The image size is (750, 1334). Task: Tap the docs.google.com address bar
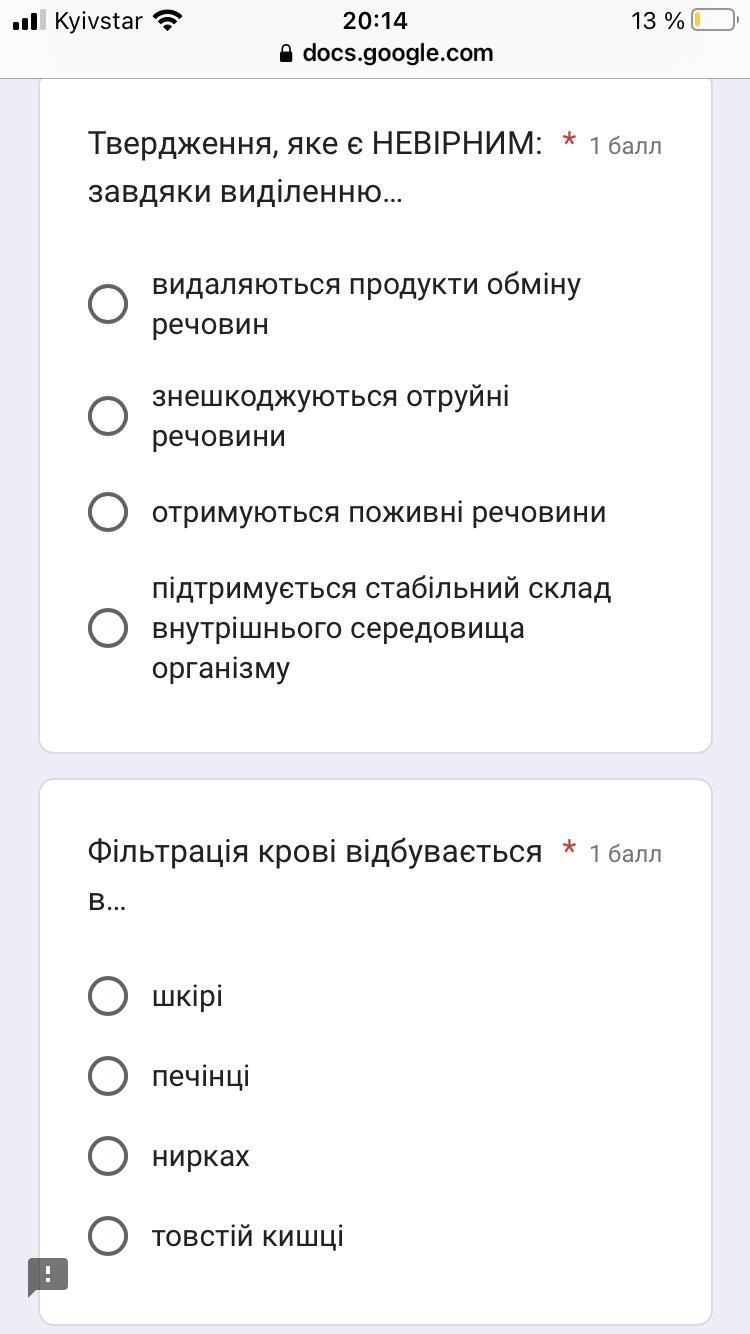pyautogui.click(x=386, y=53)
